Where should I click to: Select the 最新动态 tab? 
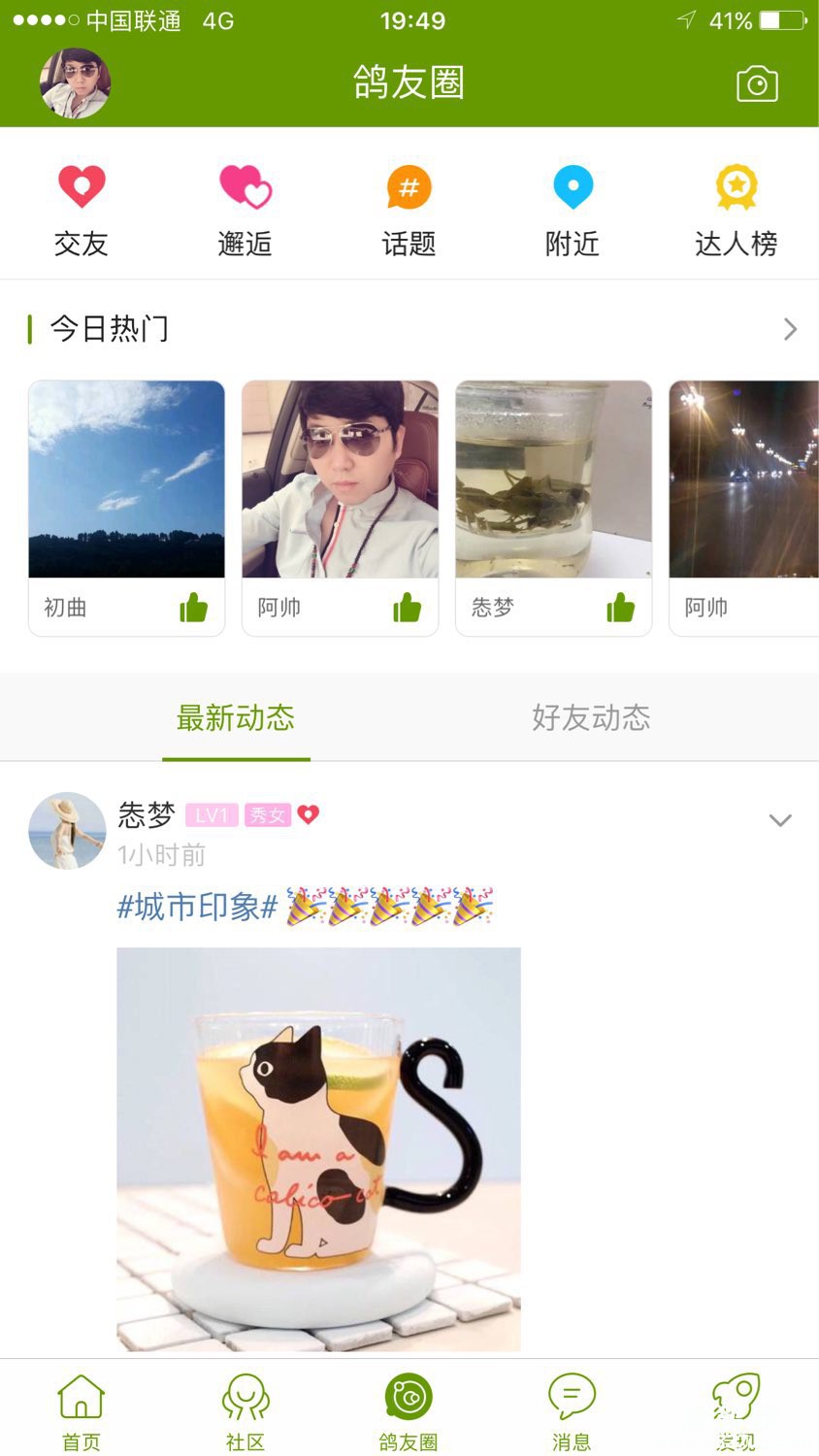click(236, 718)
